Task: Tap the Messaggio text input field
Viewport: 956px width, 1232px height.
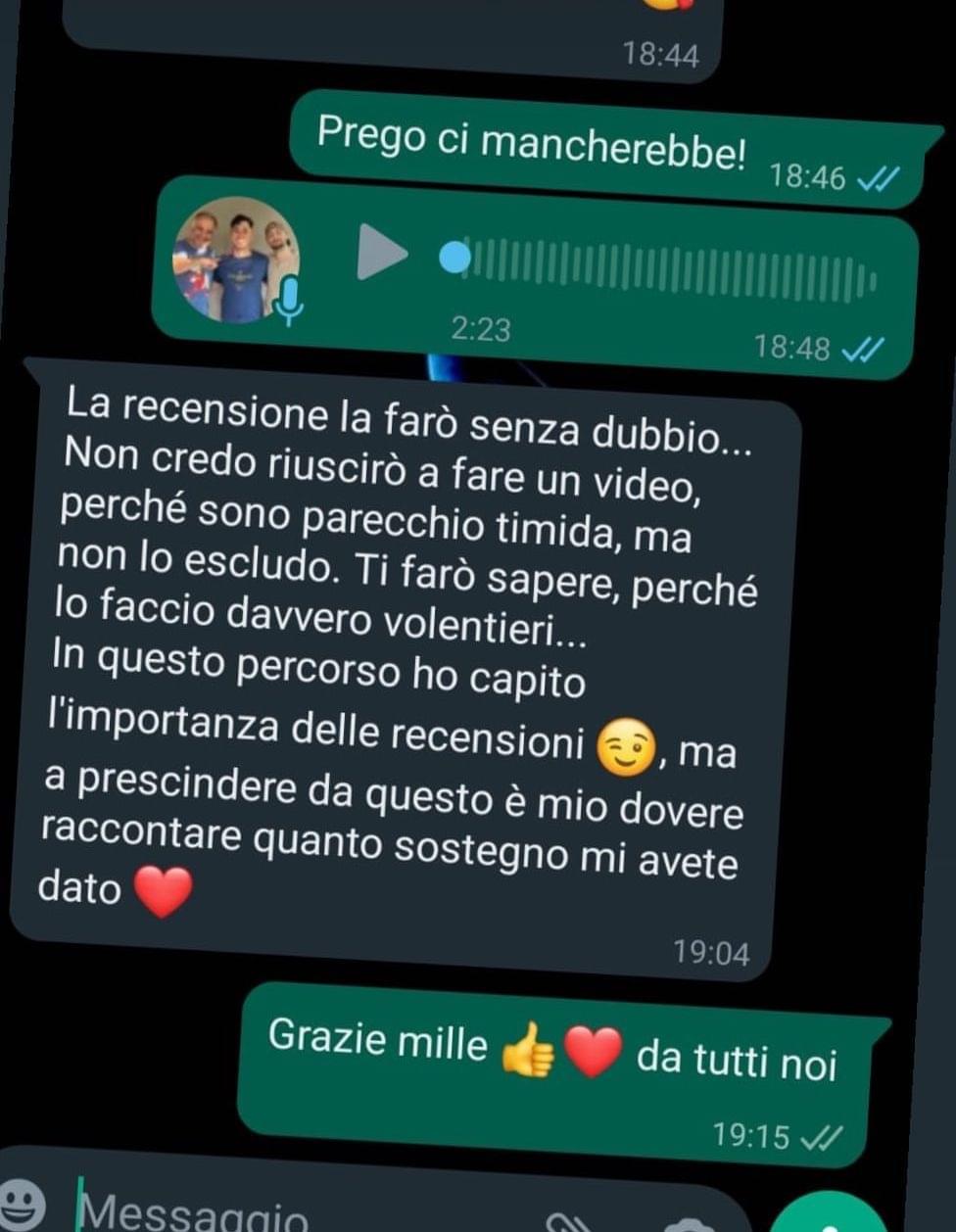Action: [294, 1212]
